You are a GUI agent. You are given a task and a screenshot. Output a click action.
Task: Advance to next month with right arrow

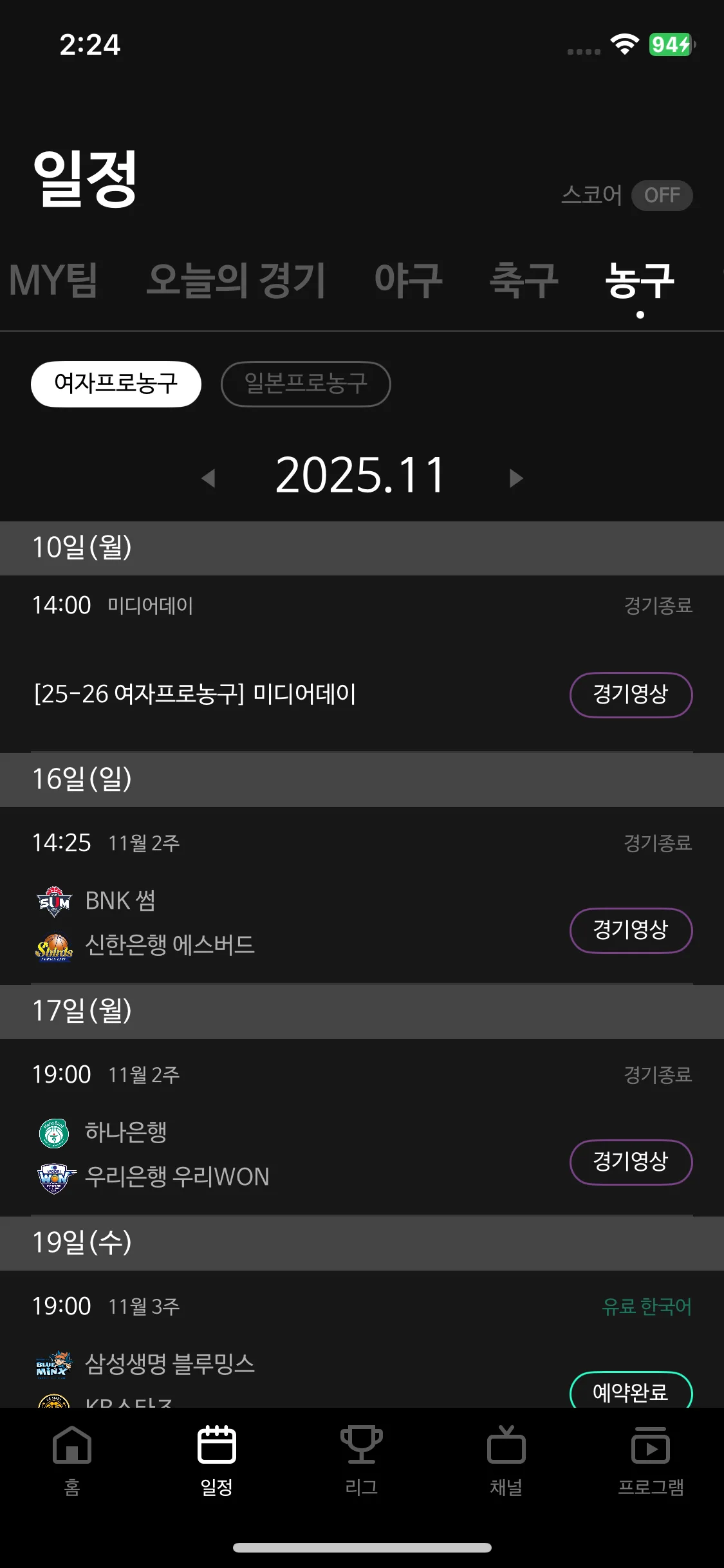tap(515, 476)
